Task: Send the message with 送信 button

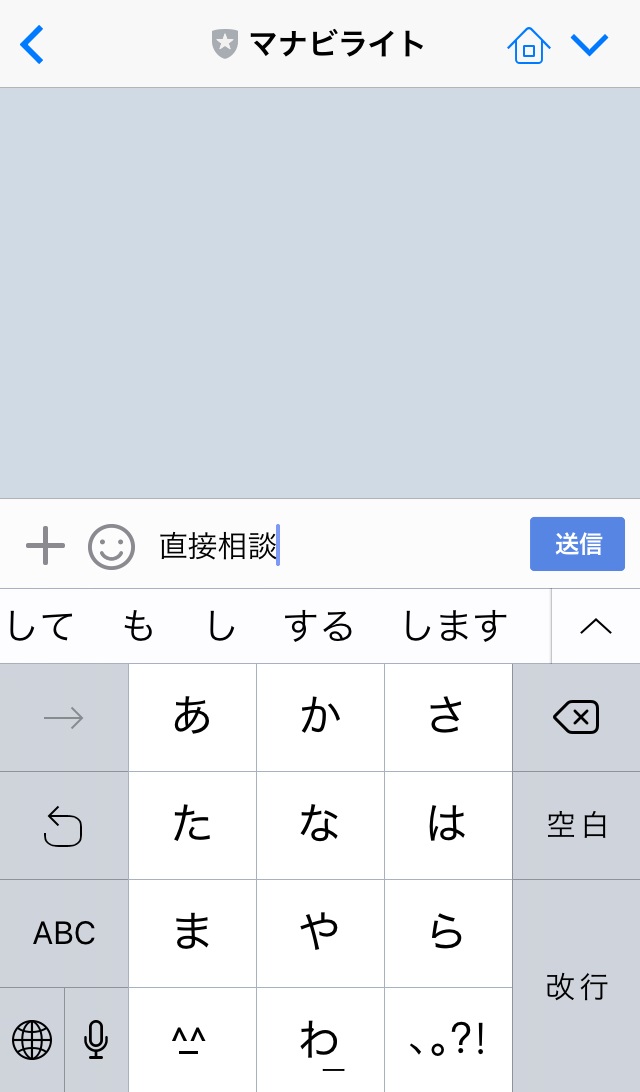Action: 577,544
